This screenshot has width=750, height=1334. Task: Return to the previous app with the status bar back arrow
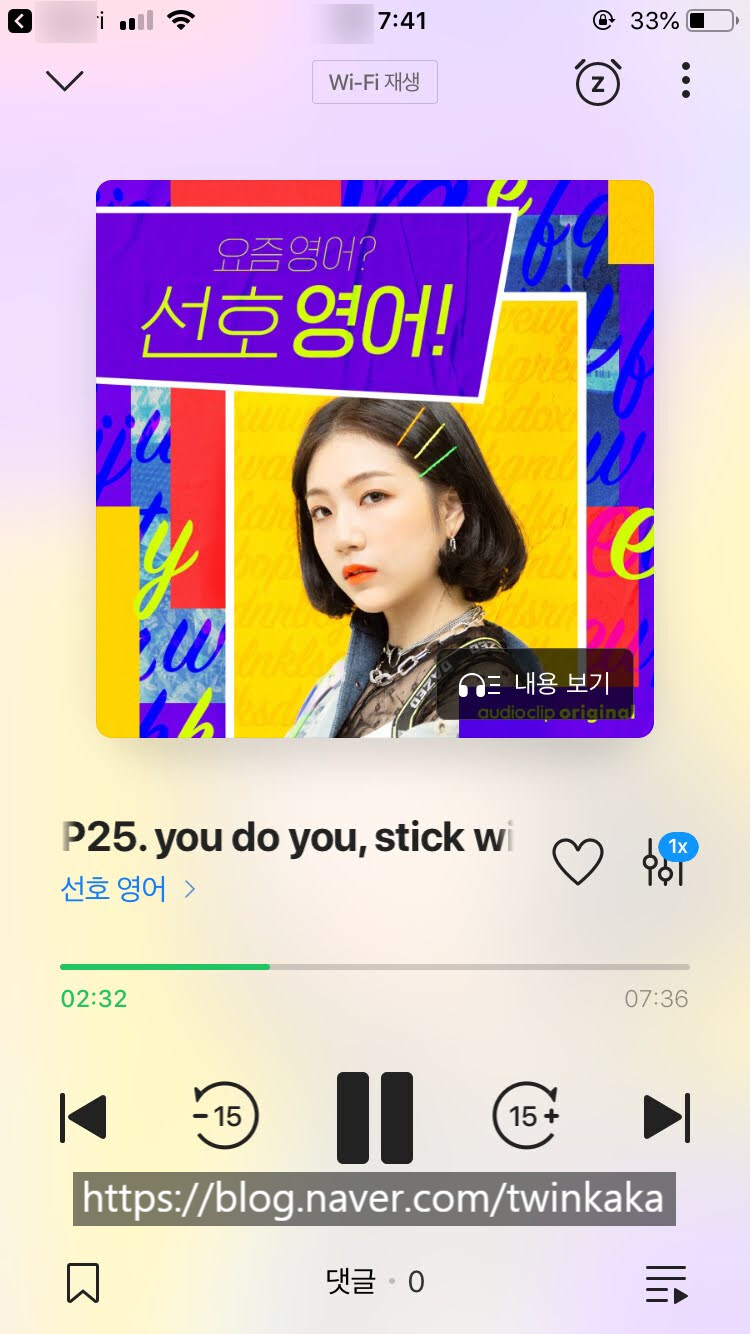click(19, 20)
